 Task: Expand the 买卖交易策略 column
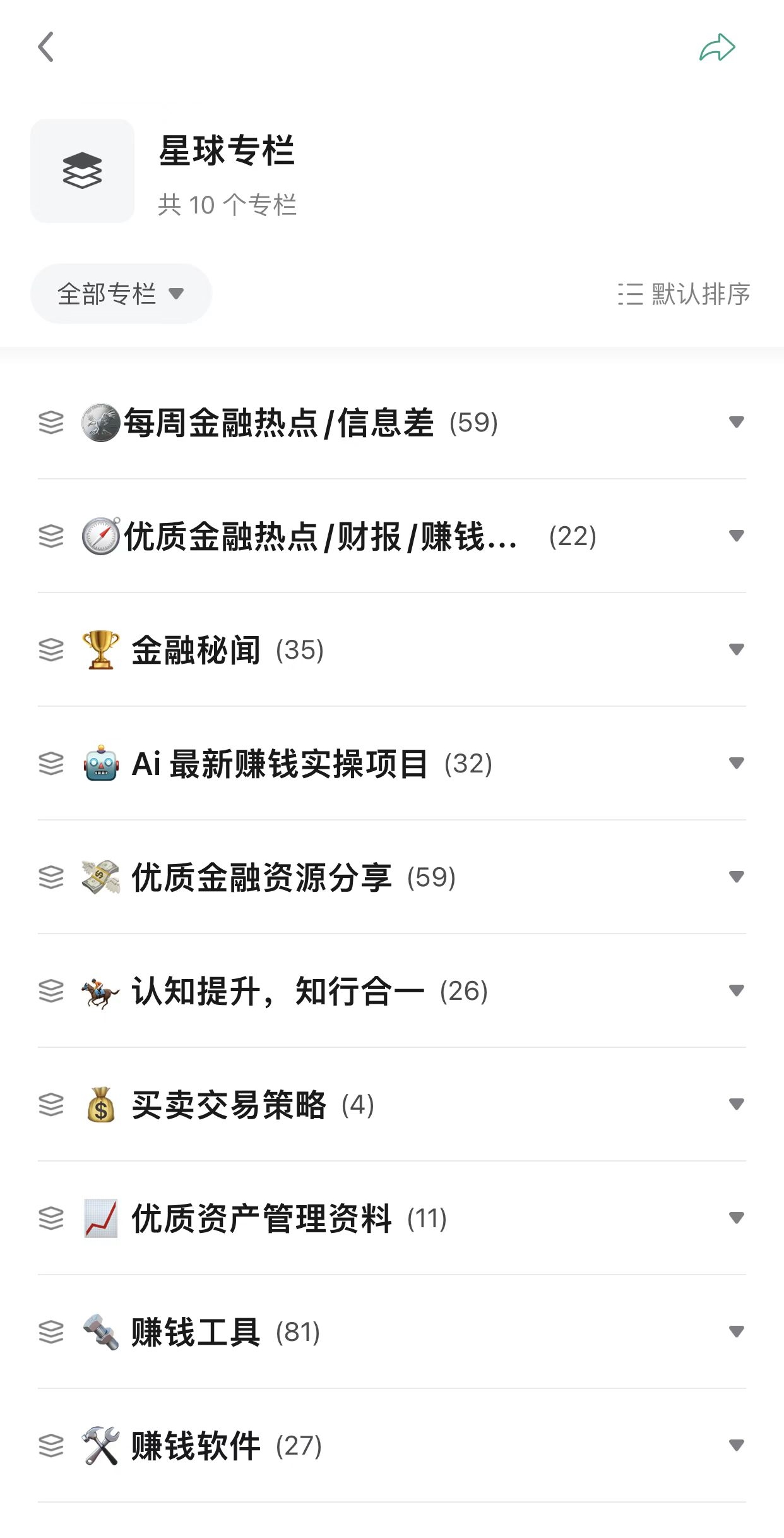click(x=736, y=1104)
